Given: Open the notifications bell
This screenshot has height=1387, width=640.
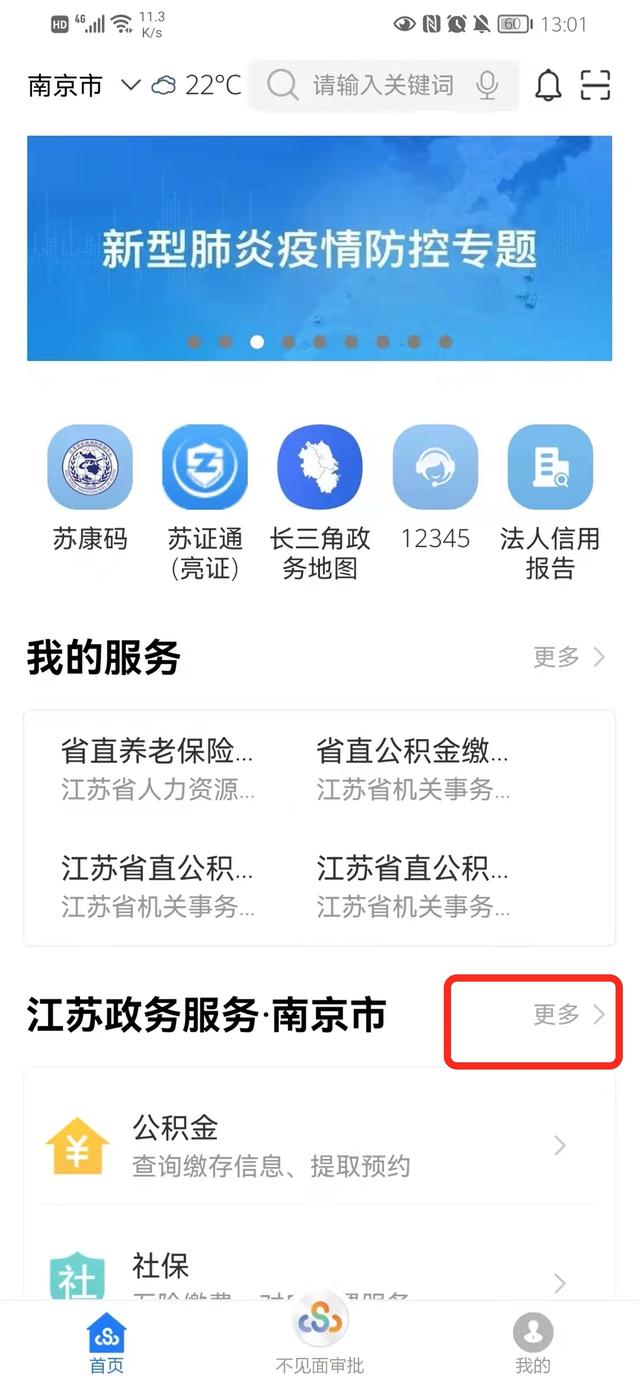Looking at the screenshot, I should tap(548, 86).
